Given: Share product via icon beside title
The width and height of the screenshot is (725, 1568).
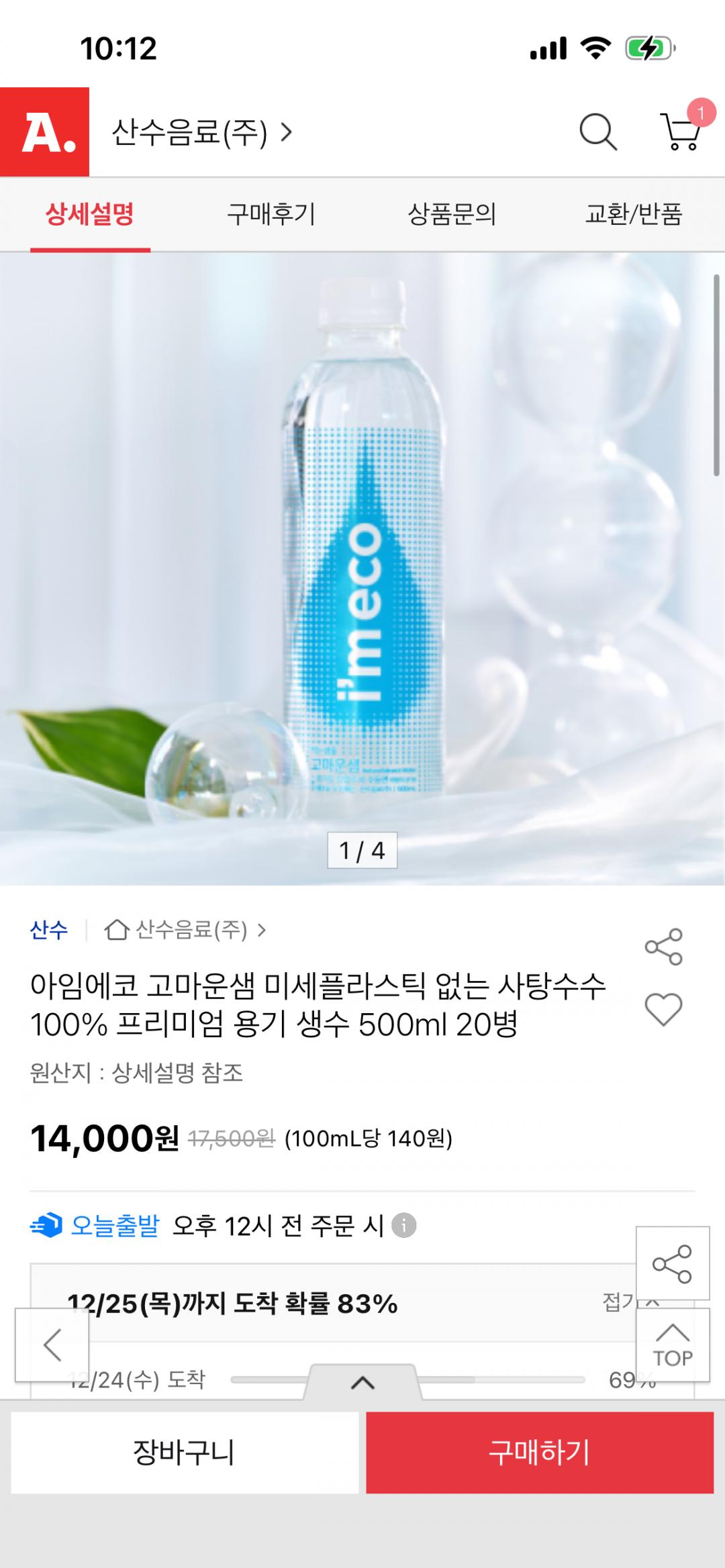Looking at the screenshot, I should pyautogui.click(x=663, y=947).
